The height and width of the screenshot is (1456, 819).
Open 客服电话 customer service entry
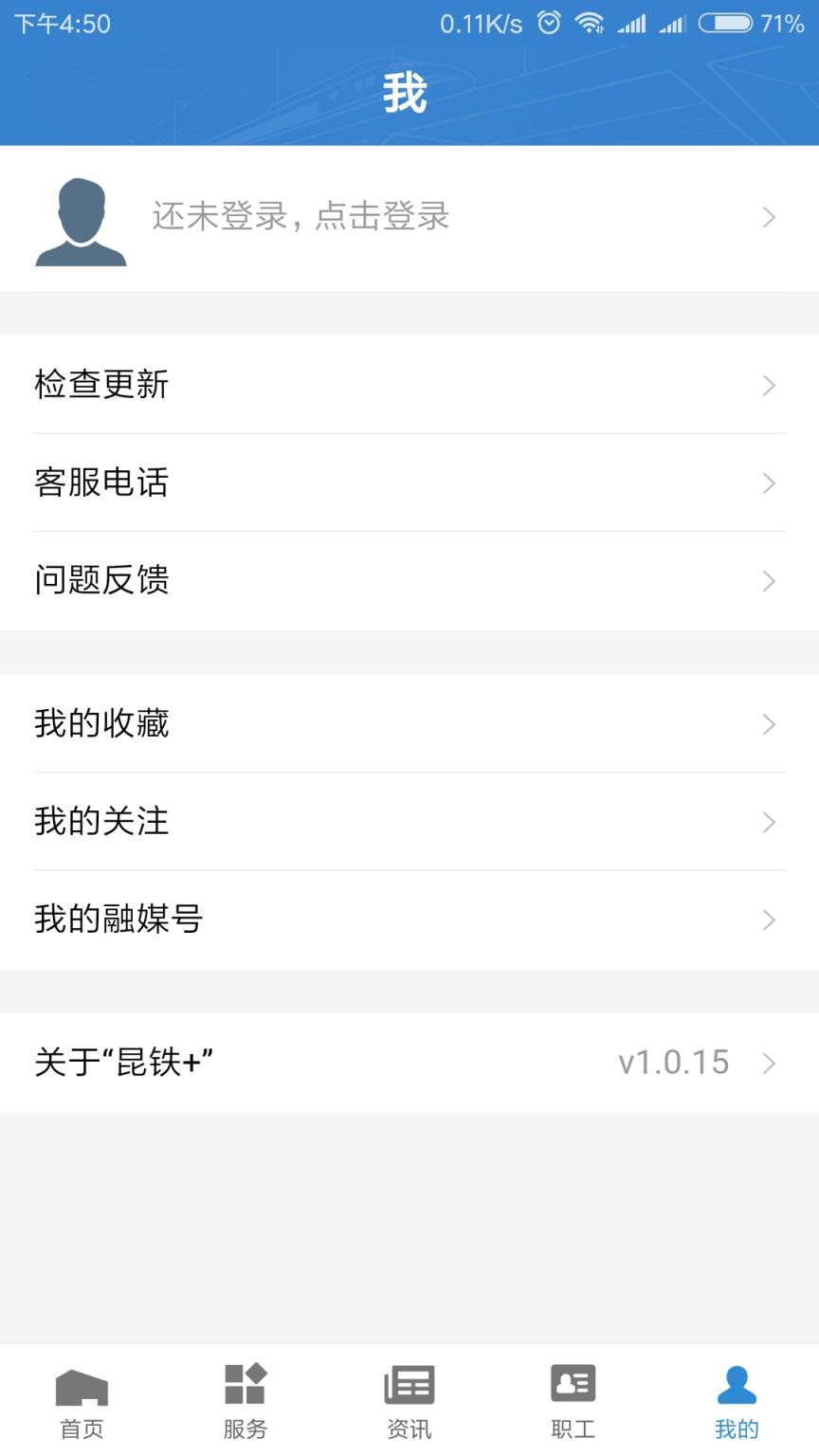pyautogui.click(x=102, y=483)
